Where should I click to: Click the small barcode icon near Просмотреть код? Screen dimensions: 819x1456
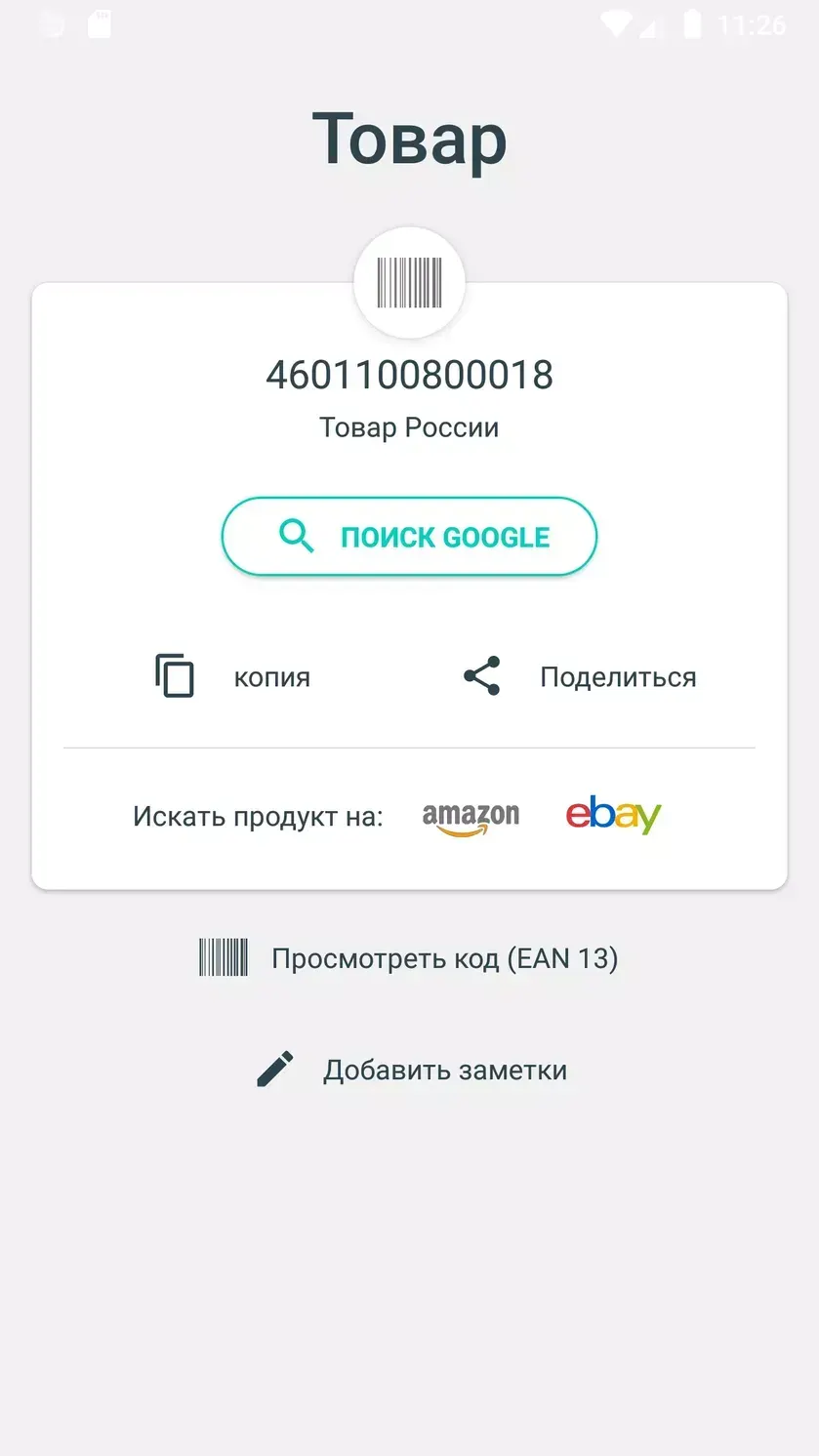click(x=223, y=957)
